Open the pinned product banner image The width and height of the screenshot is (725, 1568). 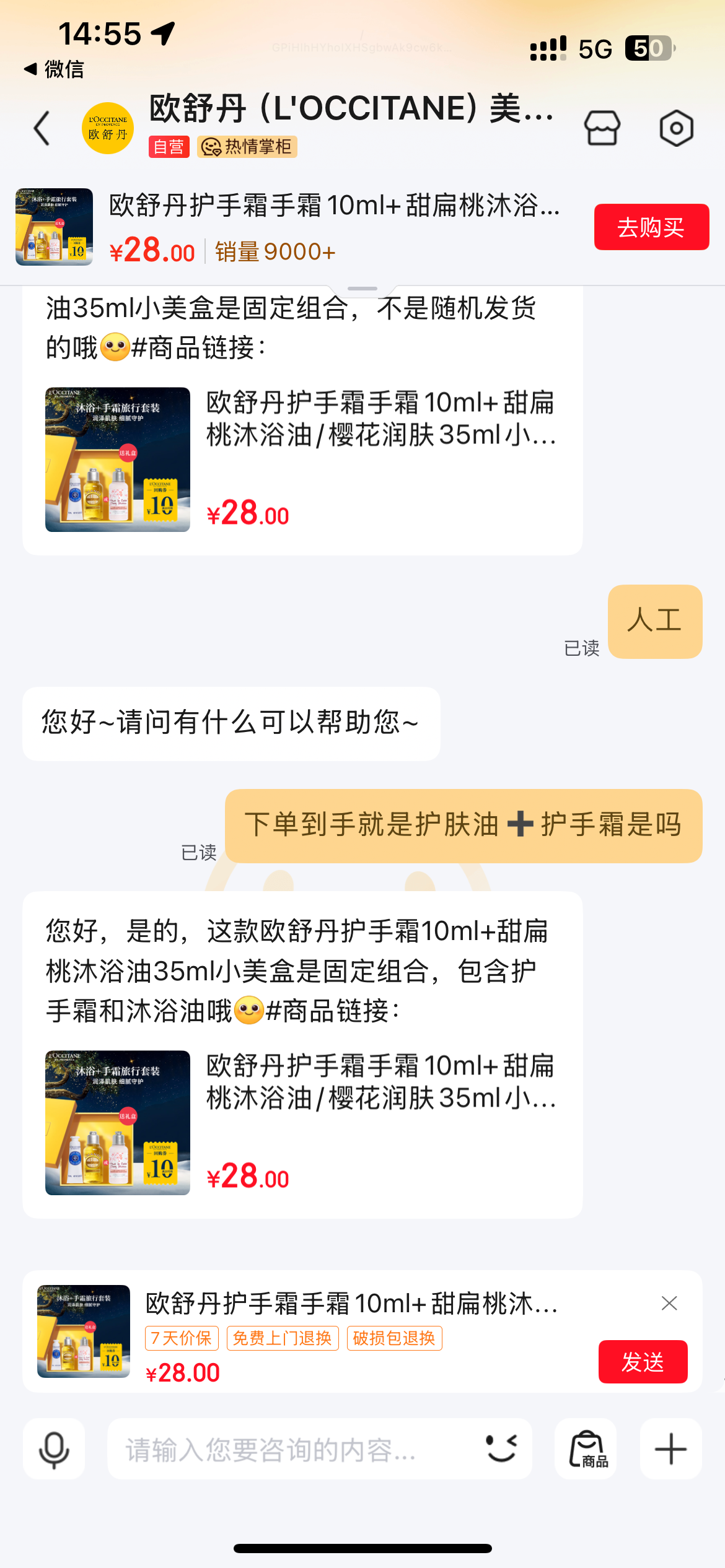[x=54, y=227]
